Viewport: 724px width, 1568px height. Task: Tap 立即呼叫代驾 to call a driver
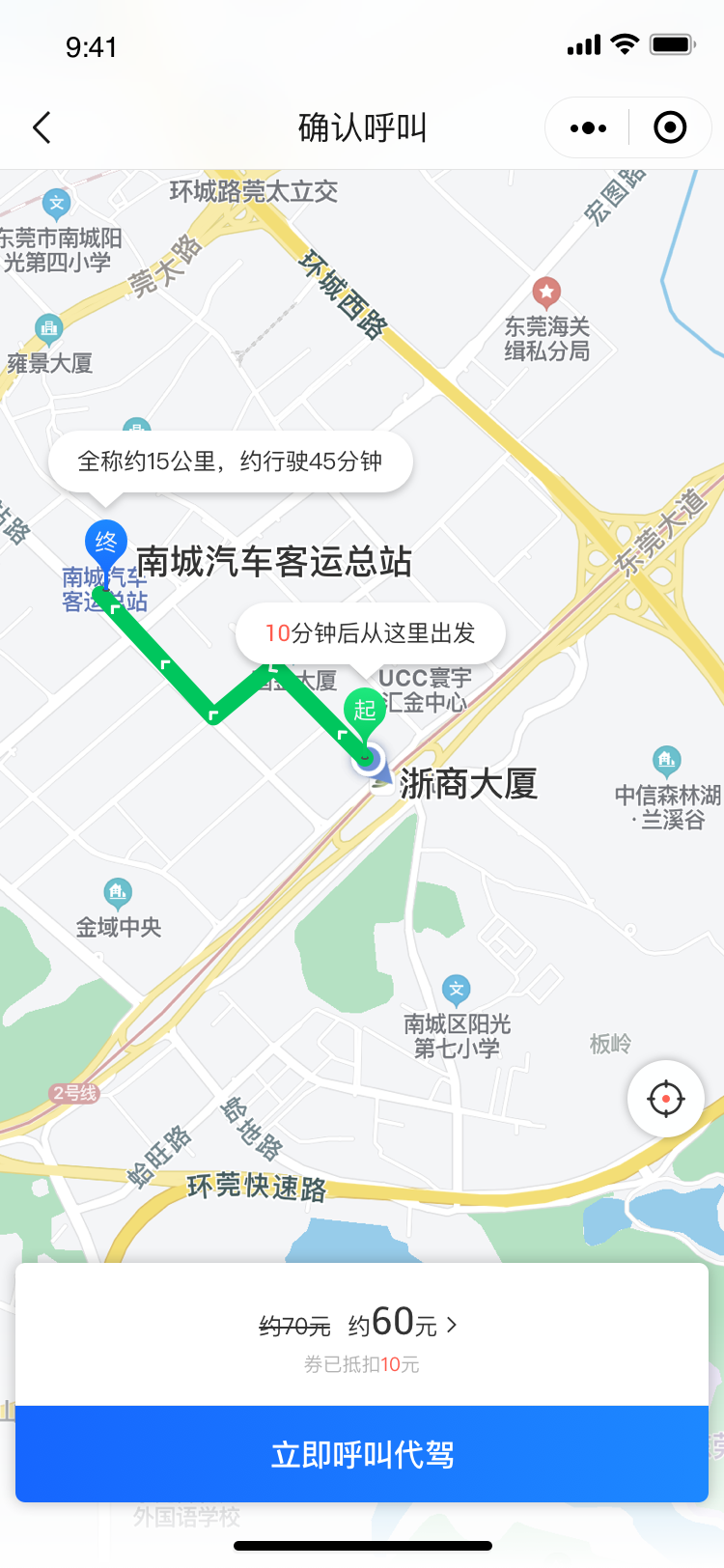362,1454
